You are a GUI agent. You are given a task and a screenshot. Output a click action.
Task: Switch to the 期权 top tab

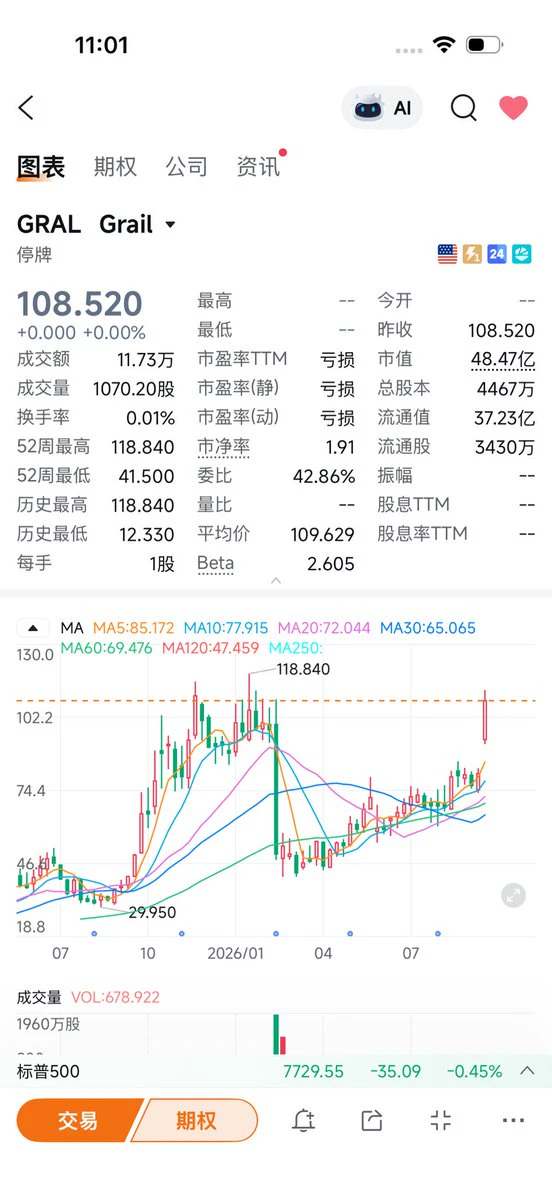[x=115, y=167]
